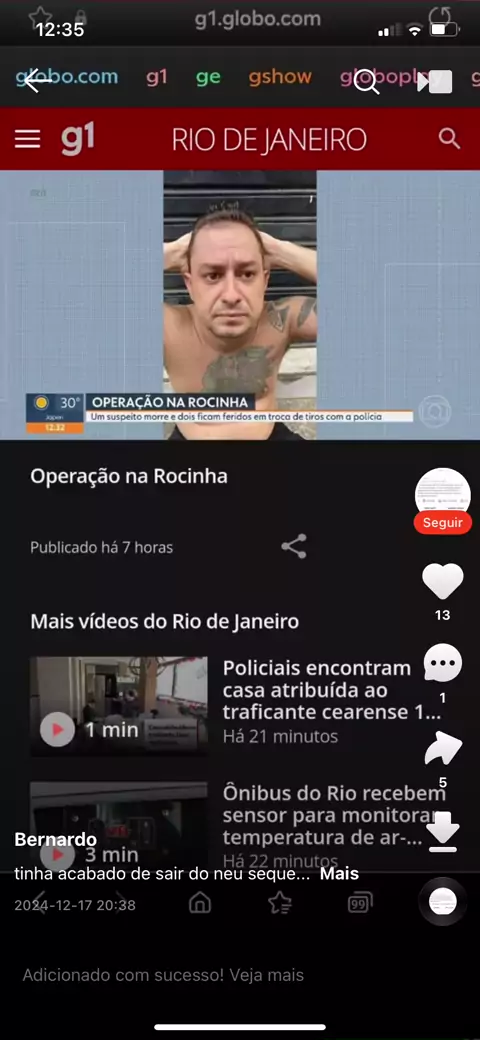
Task: Open the search magnifier in top overlay
Action: point(367,82)
